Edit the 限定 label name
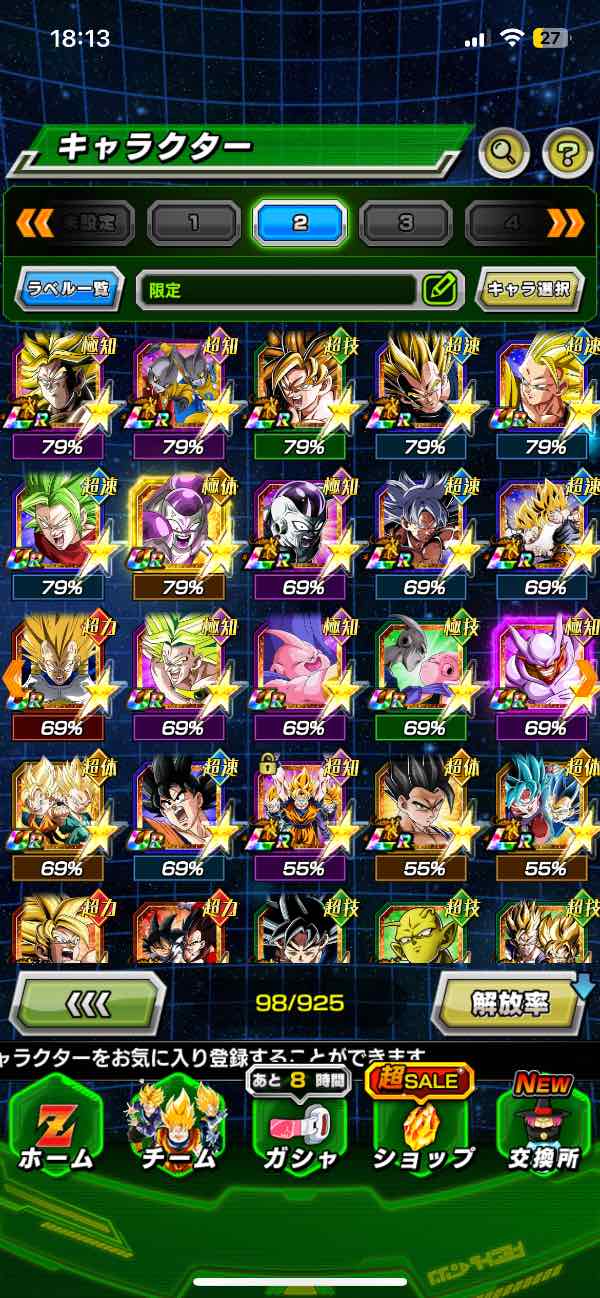The height and width of the screenshot is (1298, 600). 439,290
